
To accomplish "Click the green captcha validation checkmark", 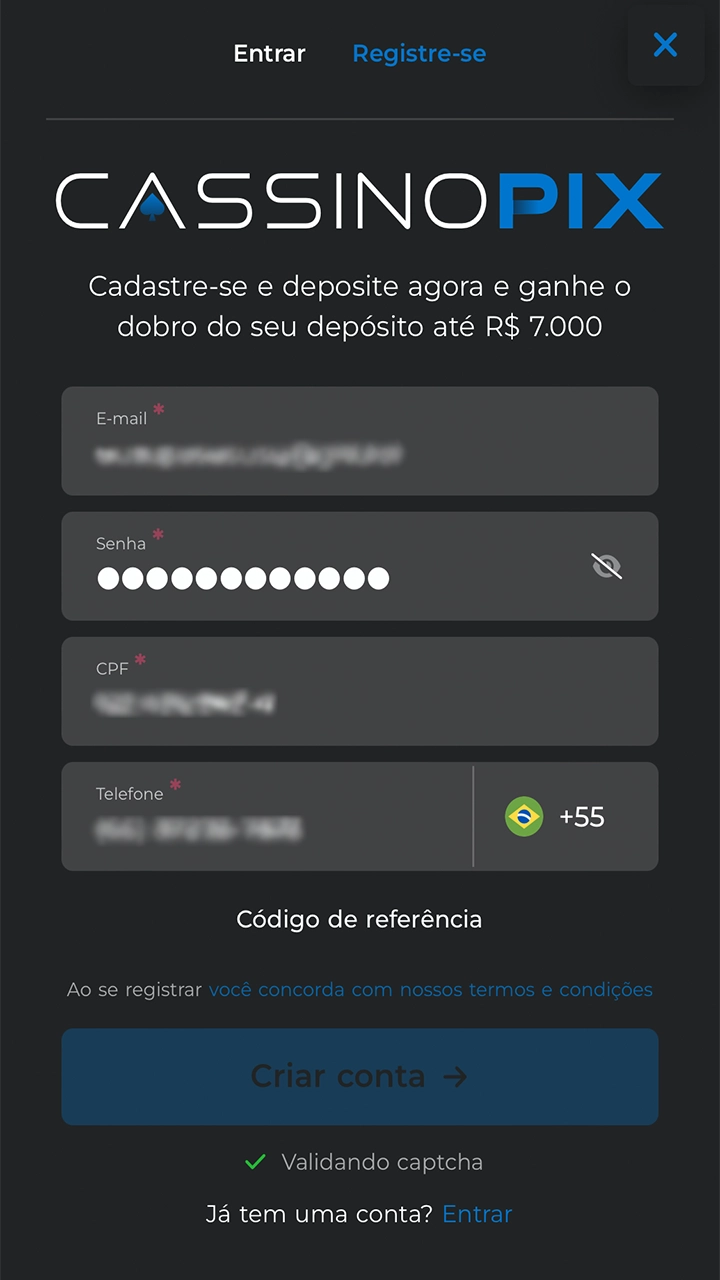I will (253, 1162).
